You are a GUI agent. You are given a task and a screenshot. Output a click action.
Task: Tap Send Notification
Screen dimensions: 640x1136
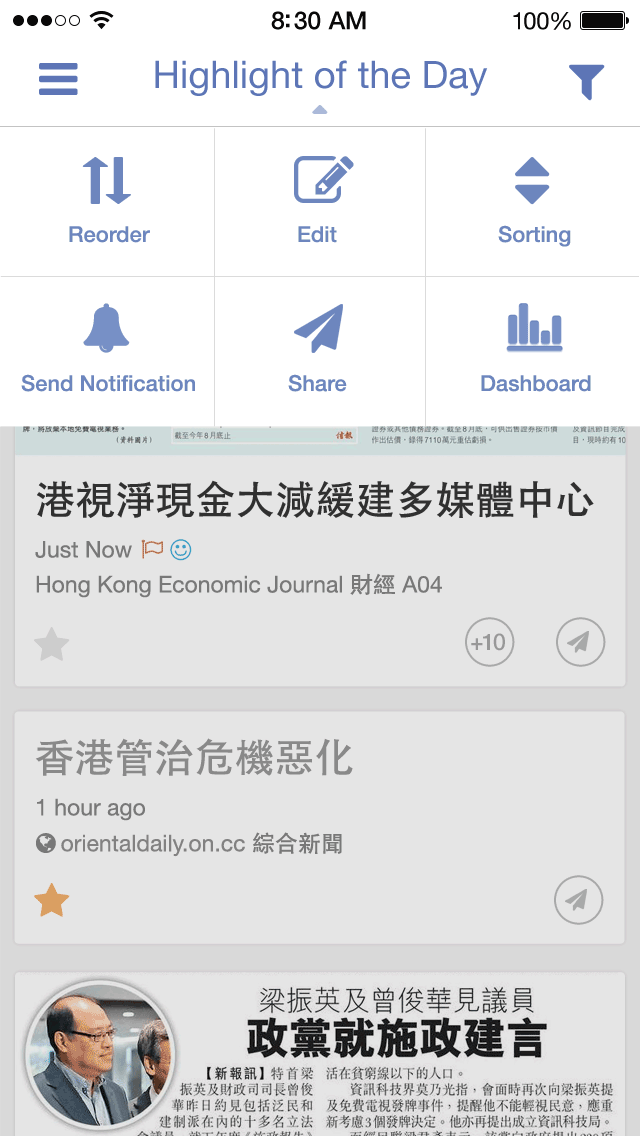(108, 351)
